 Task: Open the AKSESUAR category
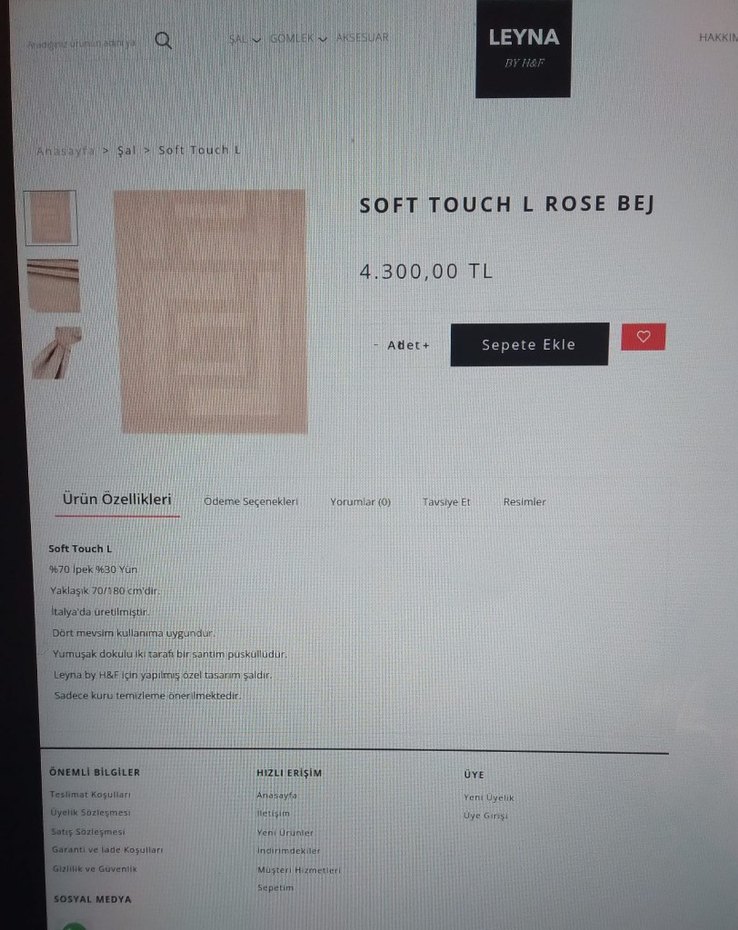click(362, 37)
